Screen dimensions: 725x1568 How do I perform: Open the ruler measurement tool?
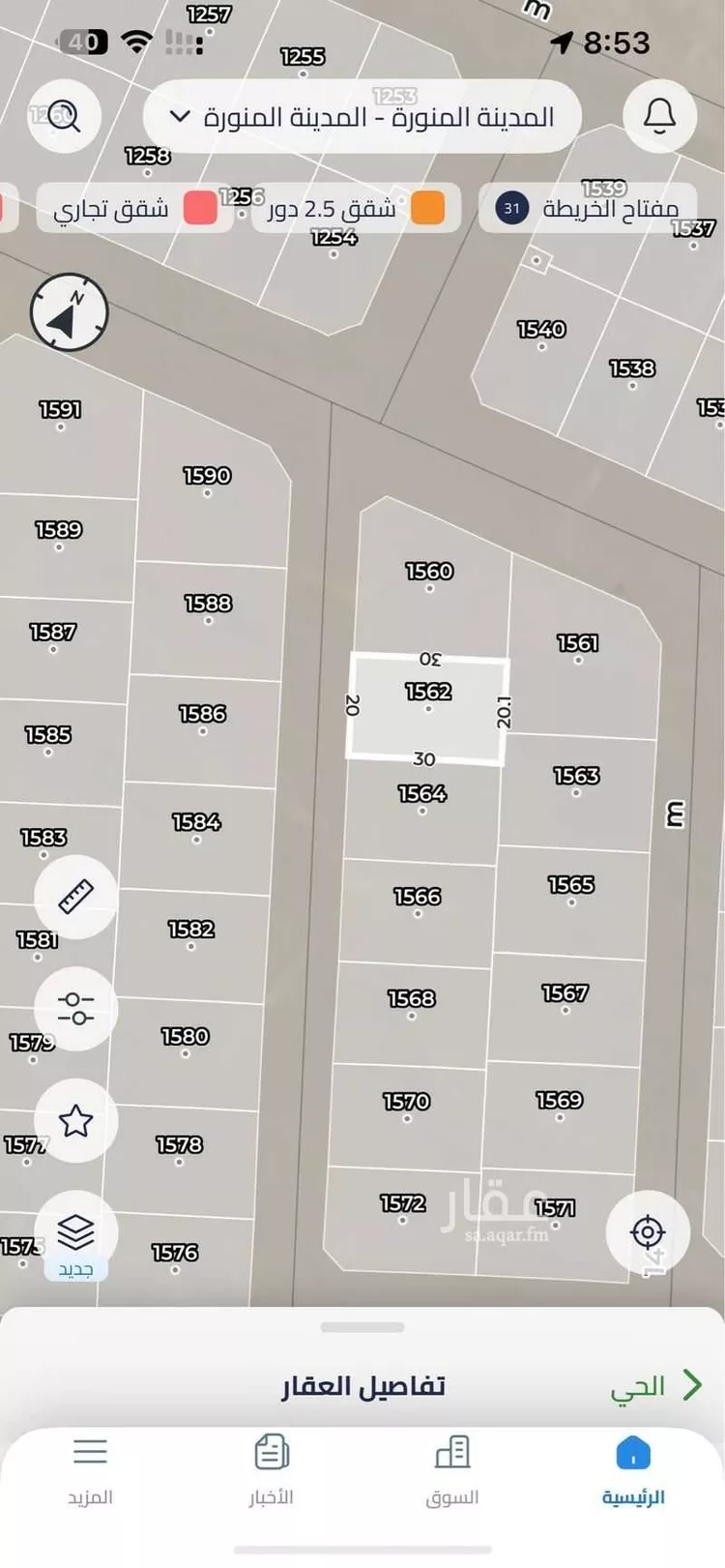(x=75, y=897)
